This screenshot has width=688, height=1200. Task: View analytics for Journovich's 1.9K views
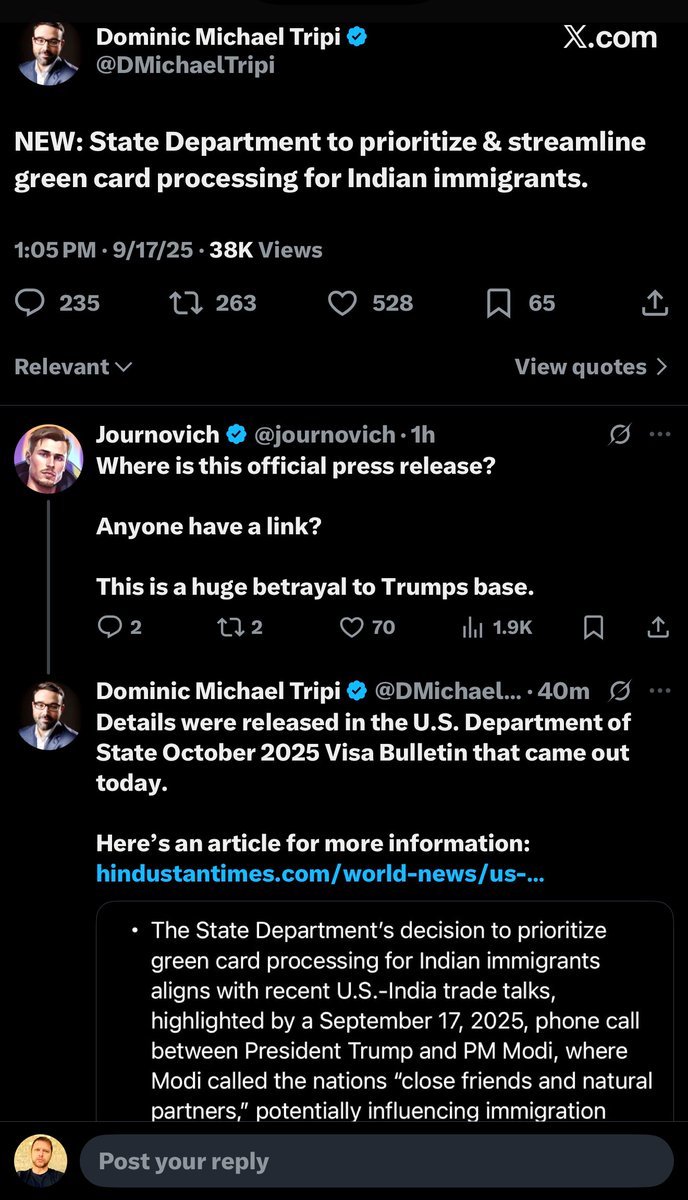(497, 627)
